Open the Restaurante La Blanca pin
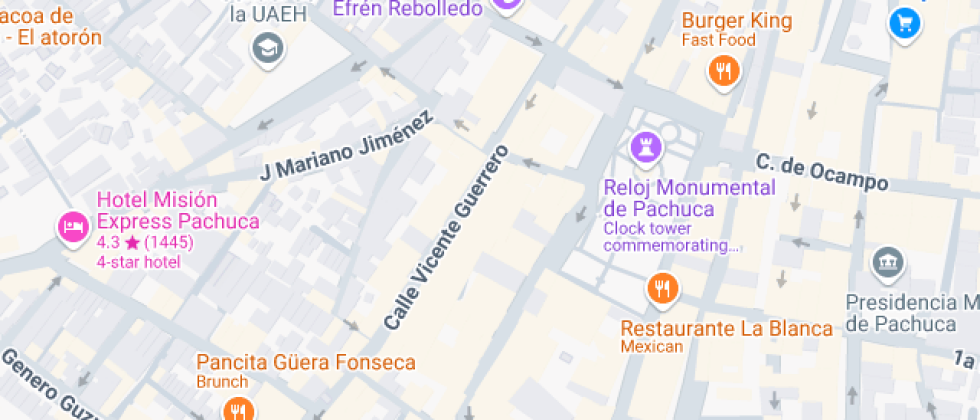The image size is (980, 420). coord(661,289)
